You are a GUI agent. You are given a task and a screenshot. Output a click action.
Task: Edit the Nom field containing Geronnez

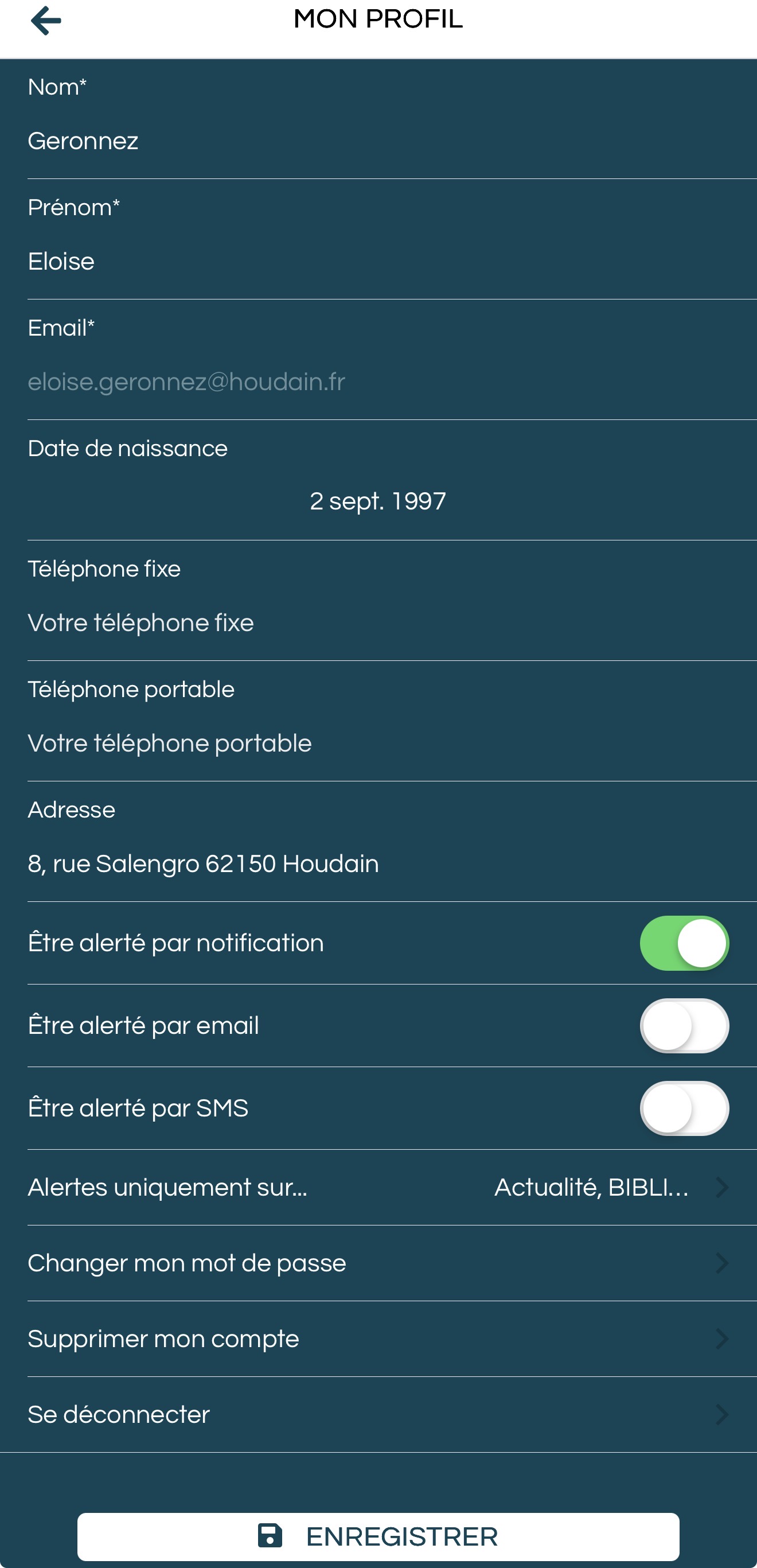392,141
